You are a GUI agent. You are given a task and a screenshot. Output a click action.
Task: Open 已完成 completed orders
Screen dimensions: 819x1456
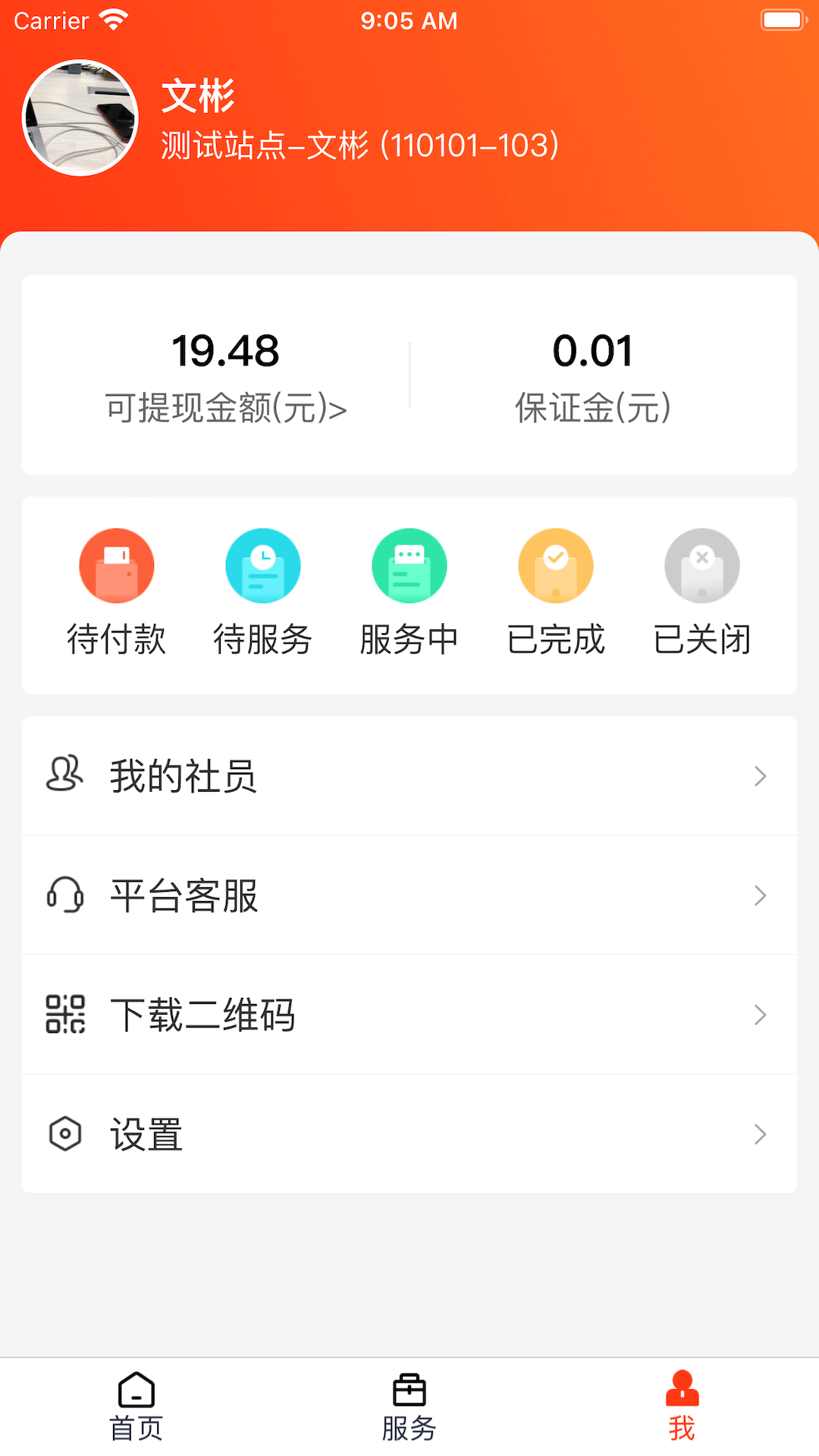point(556,591)
